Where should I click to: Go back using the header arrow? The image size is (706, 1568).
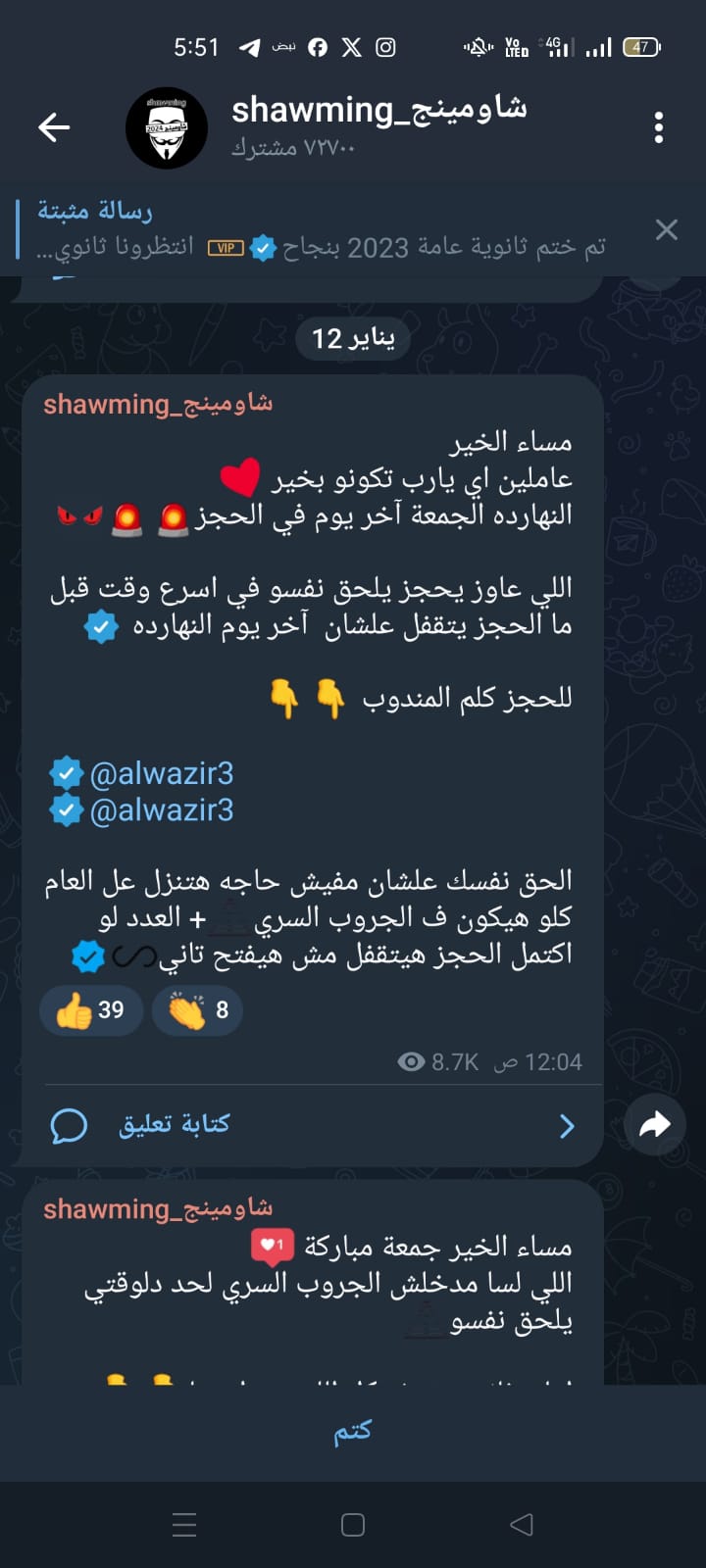coord(54,126)
